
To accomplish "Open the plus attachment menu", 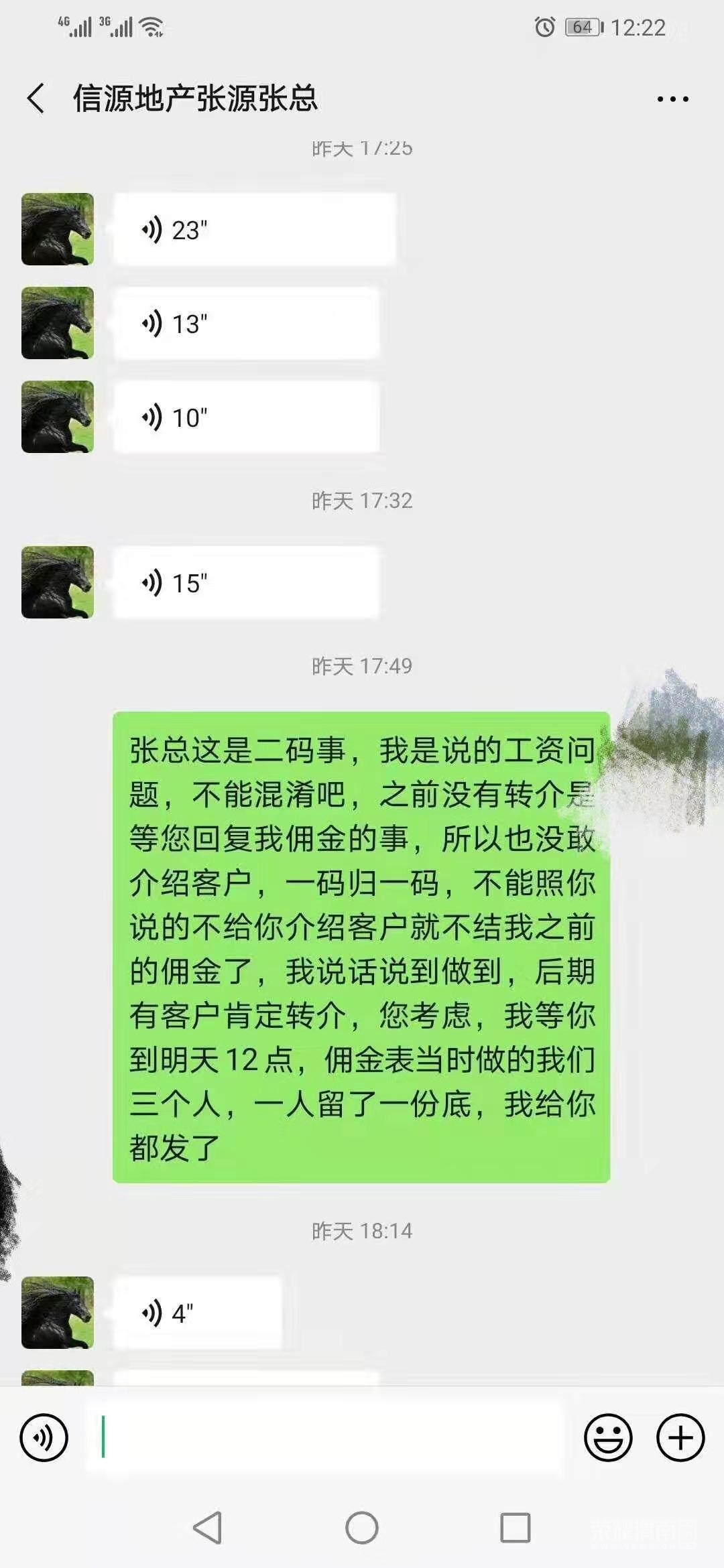I will pyautogui.click(x=680, y=1437).
